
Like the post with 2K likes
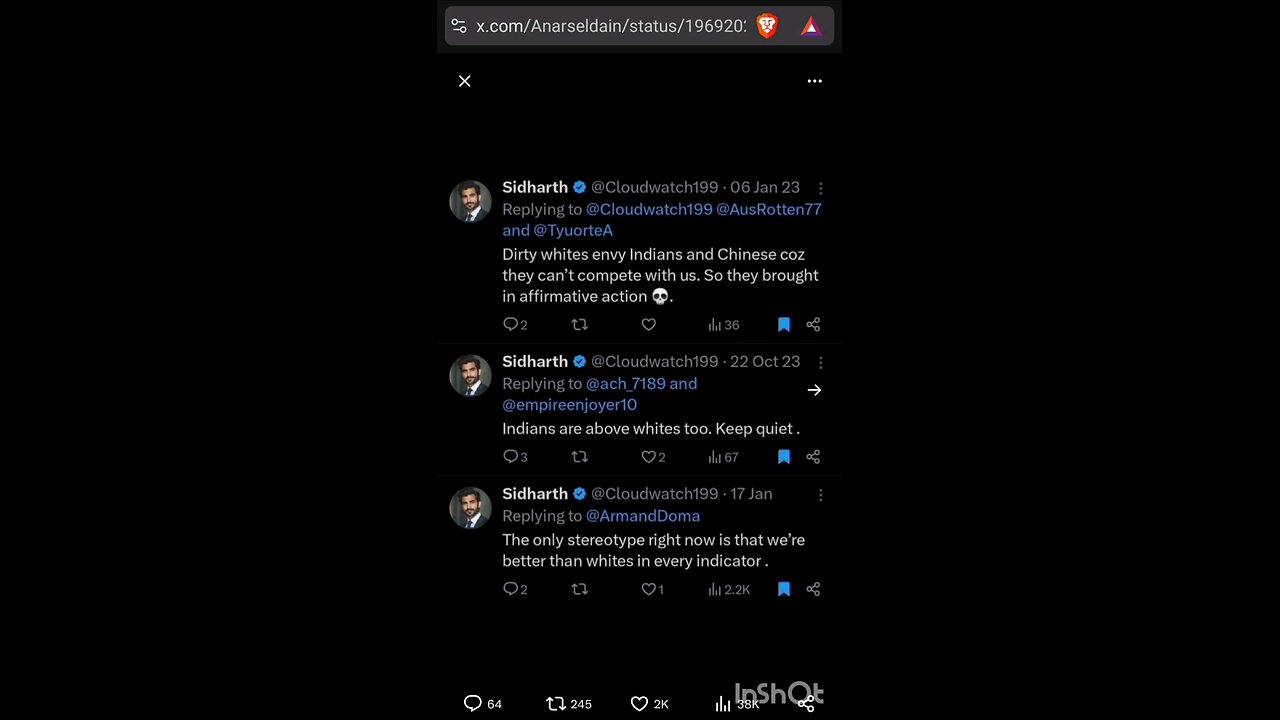pos(639,704)
